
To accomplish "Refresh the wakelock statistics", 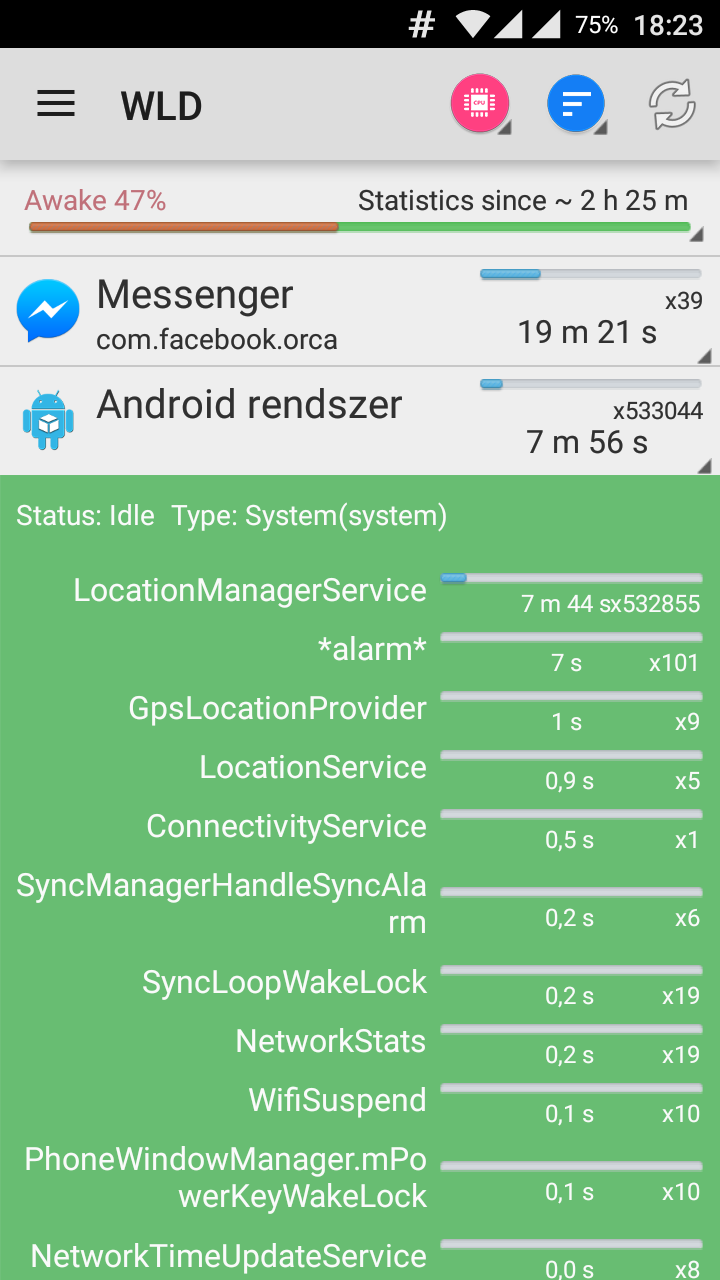I will [672, 104].
